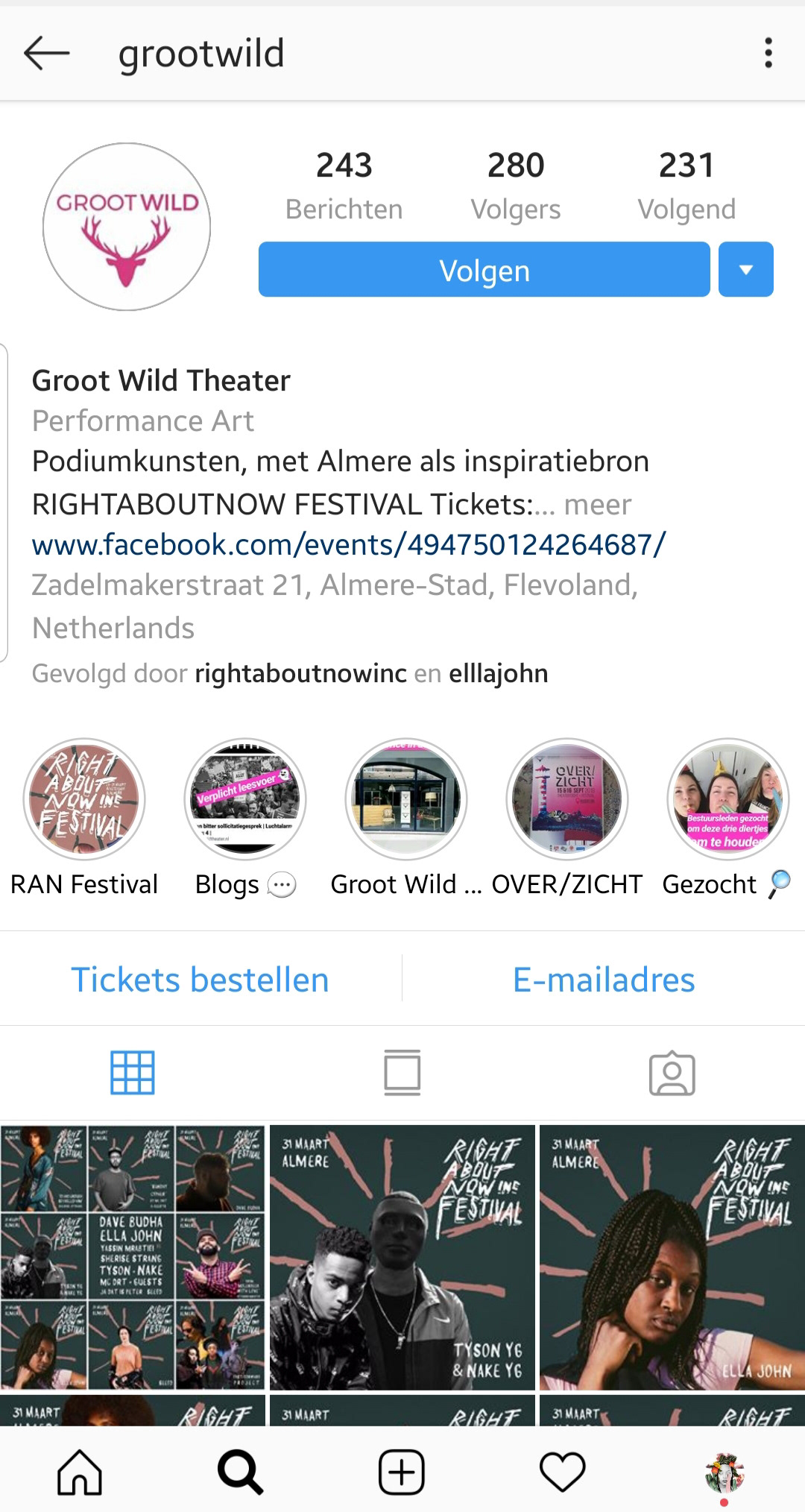
Task: Tap E-mailadres to contact the theater
Action: (x=604, y=980)
